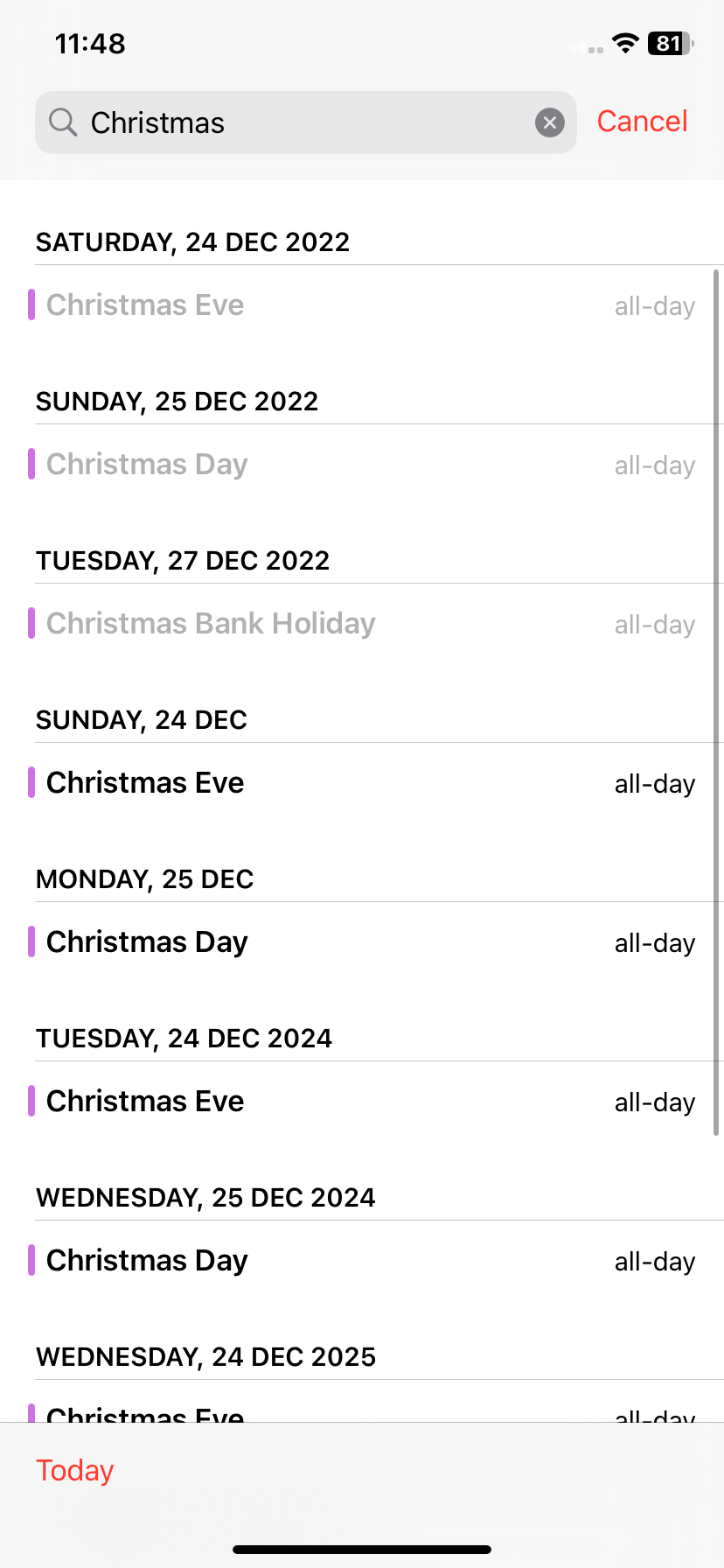Cancel the calendar search

(x=642, y=122)
